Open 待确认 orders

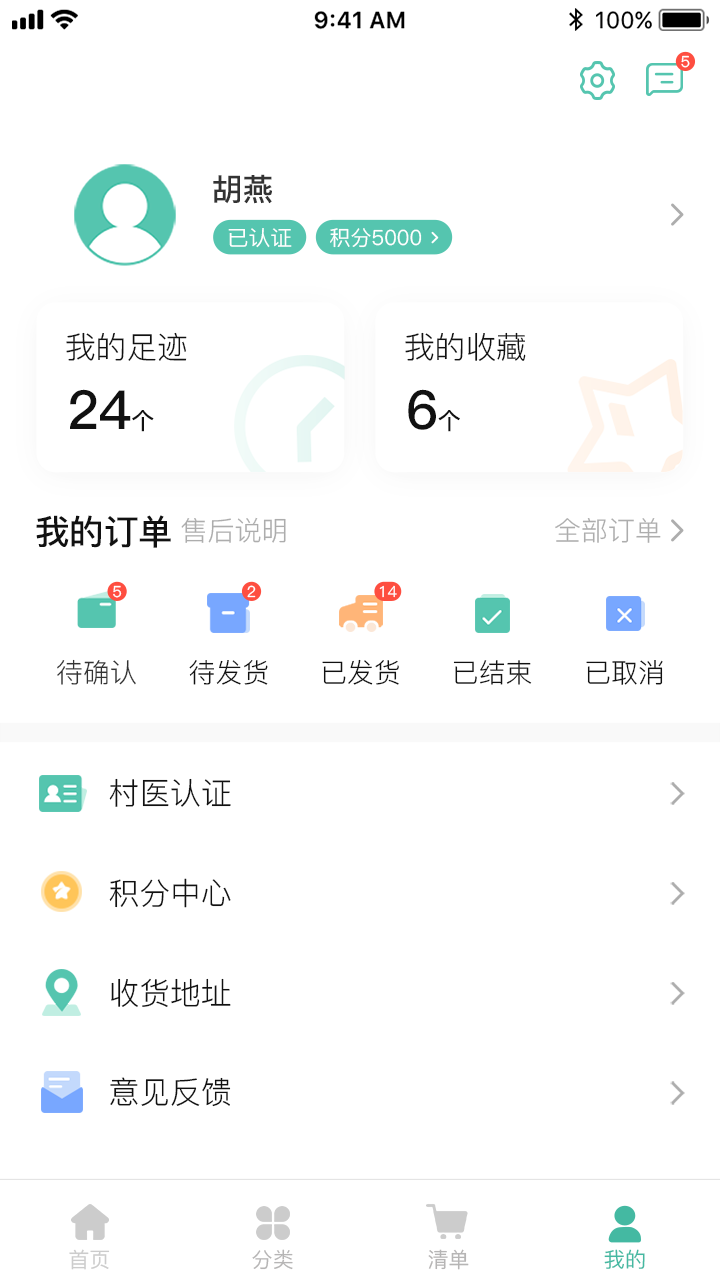[x=97, y=634]
